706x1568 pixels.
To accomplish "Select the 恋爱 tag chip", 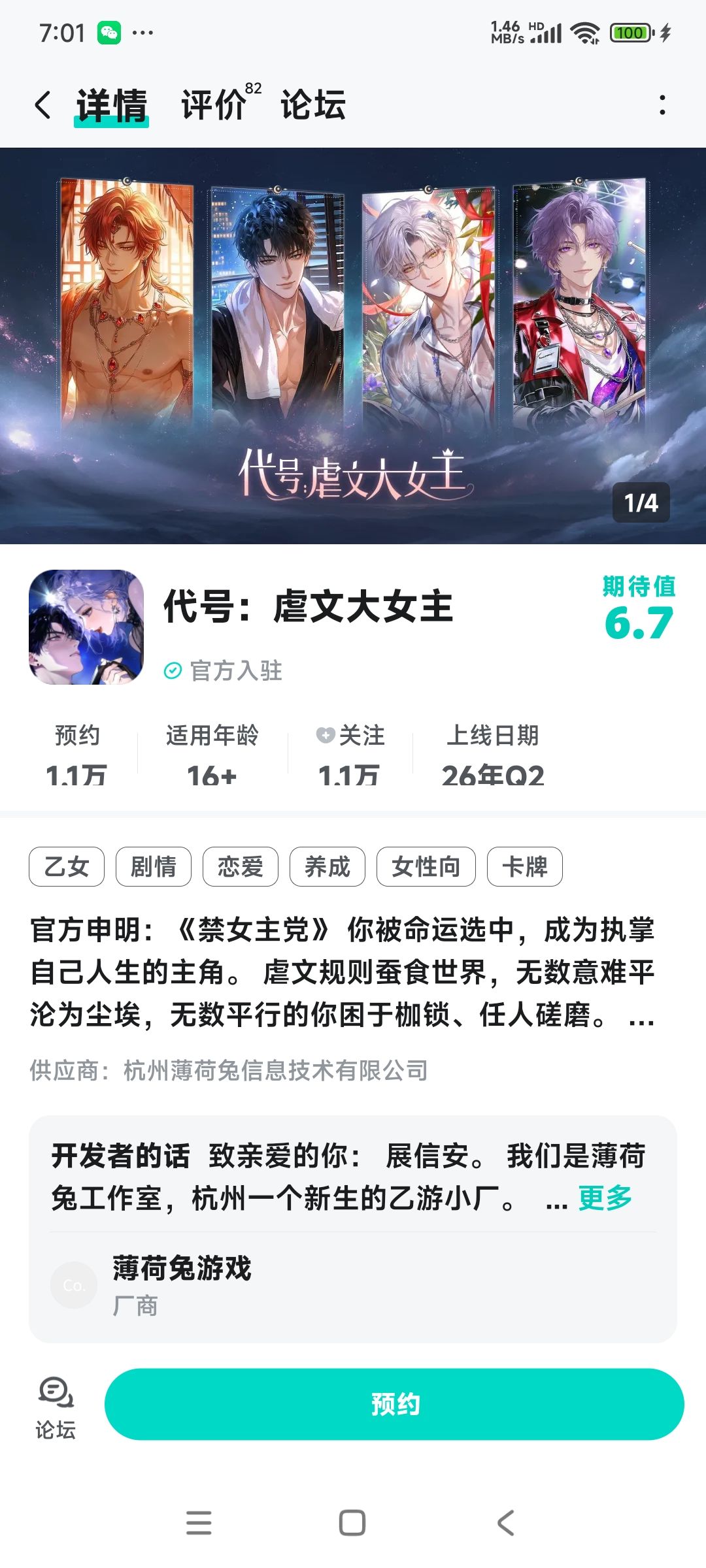I will 241,867.
